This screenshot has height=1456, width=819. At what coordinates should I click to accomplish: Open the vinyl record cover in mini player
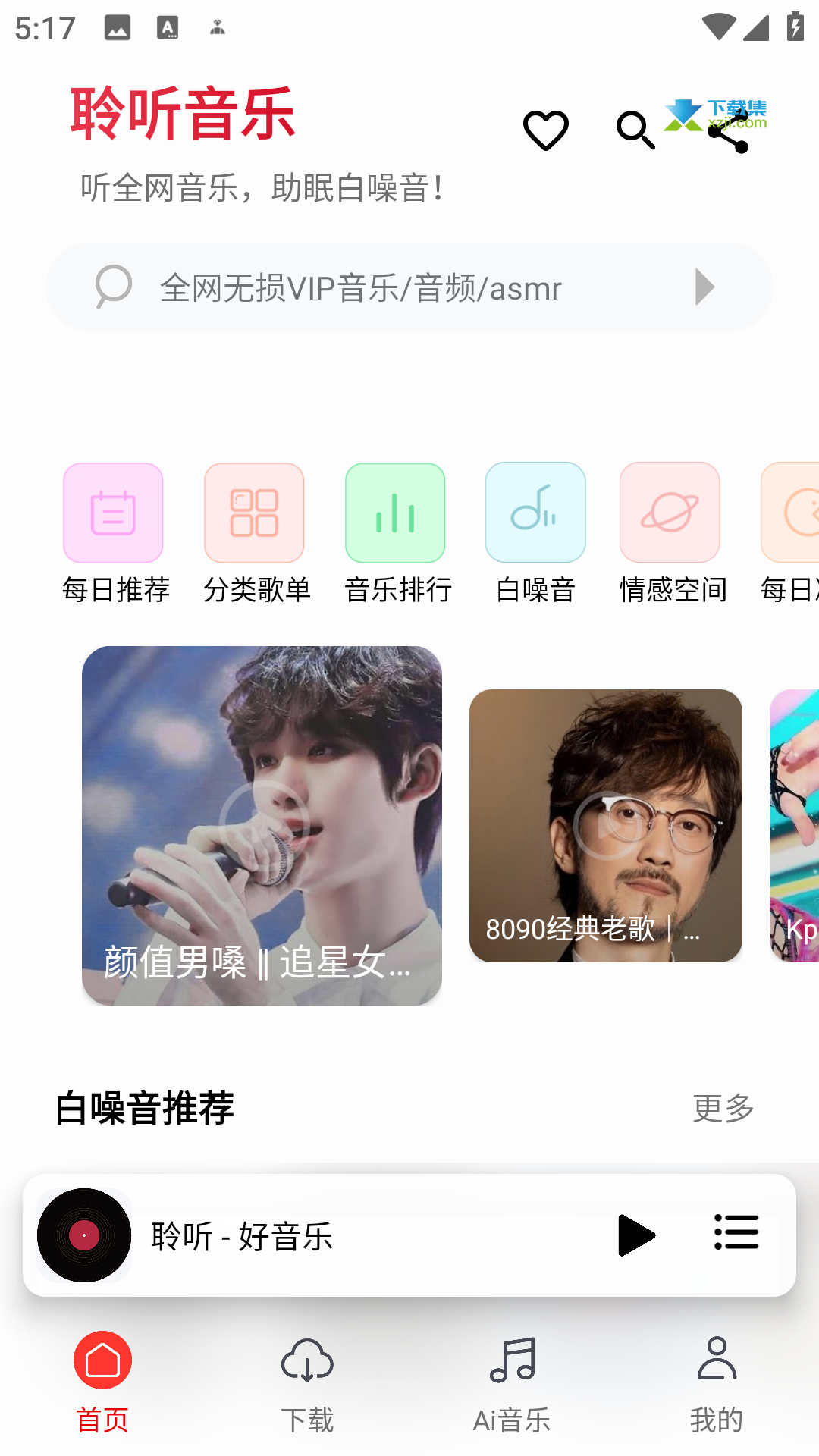pos(84,1235)
